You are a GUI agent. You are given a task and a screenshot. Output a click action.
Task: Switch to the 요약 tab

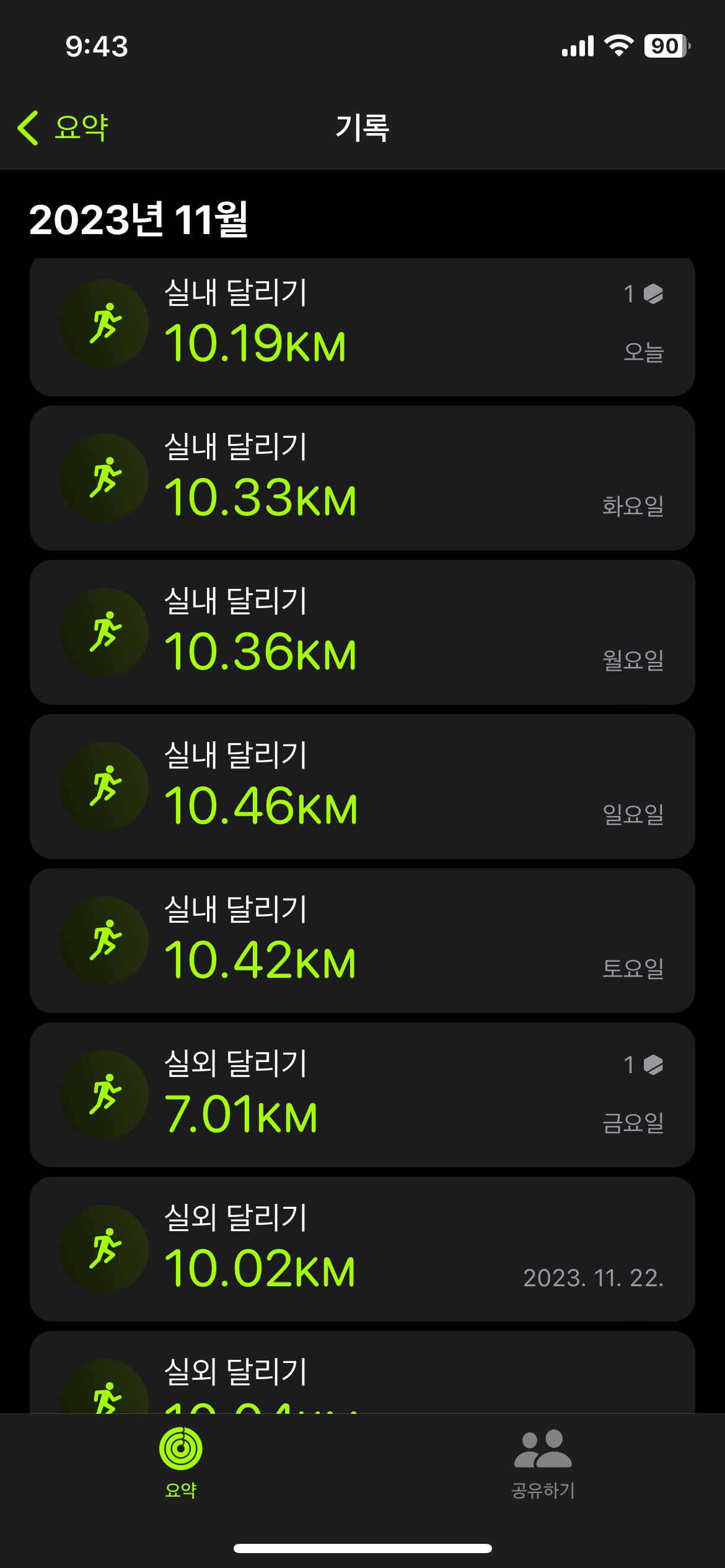click(x=181, y=1463)
